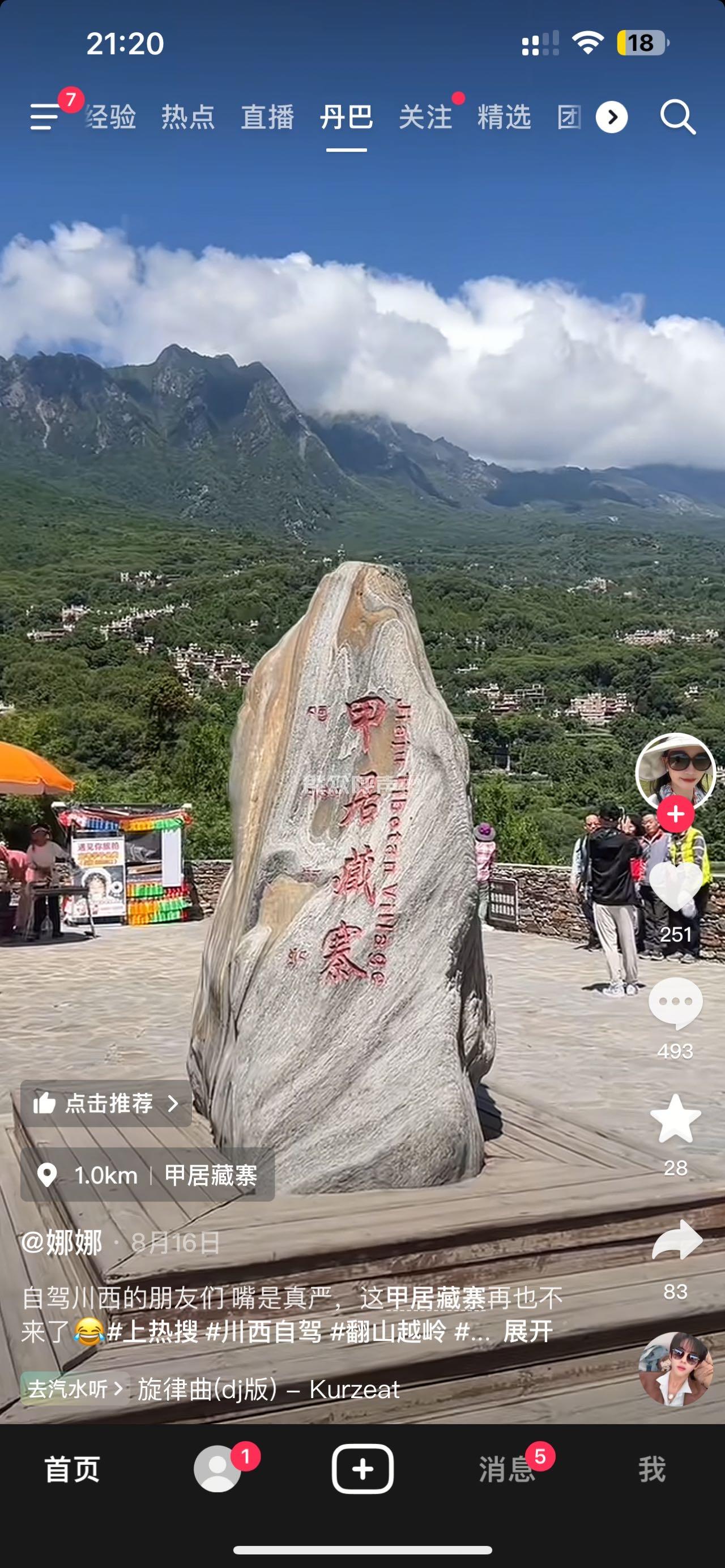This screenshot has width=725, height=1568.
Task: Share this video with the arrow icon
Action: pyautogui.click(x=676, y=1240)
